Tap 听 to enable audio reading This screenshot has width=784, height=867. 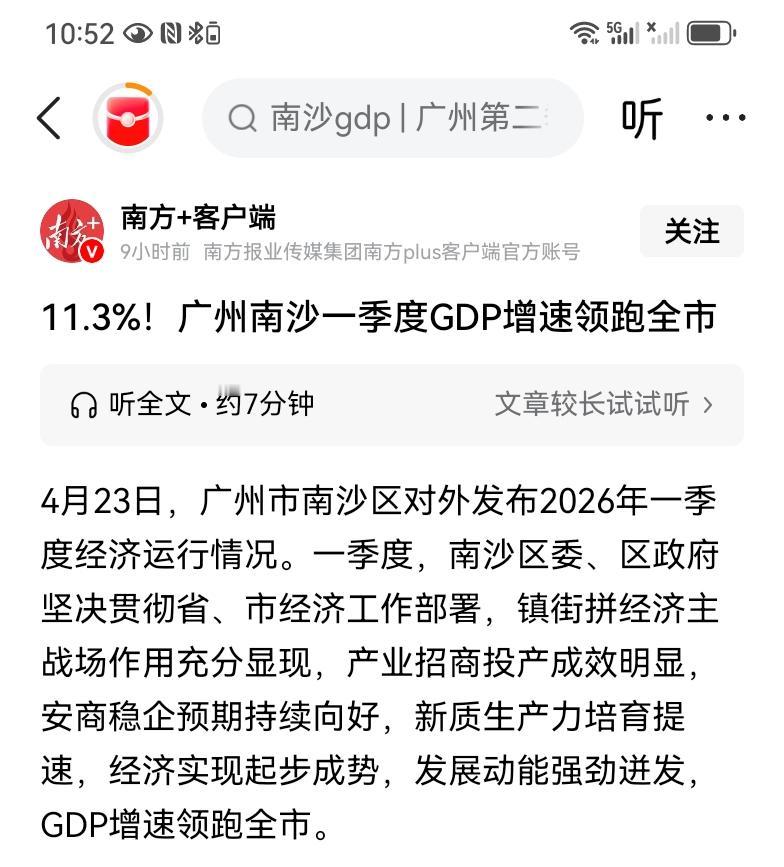644,117
